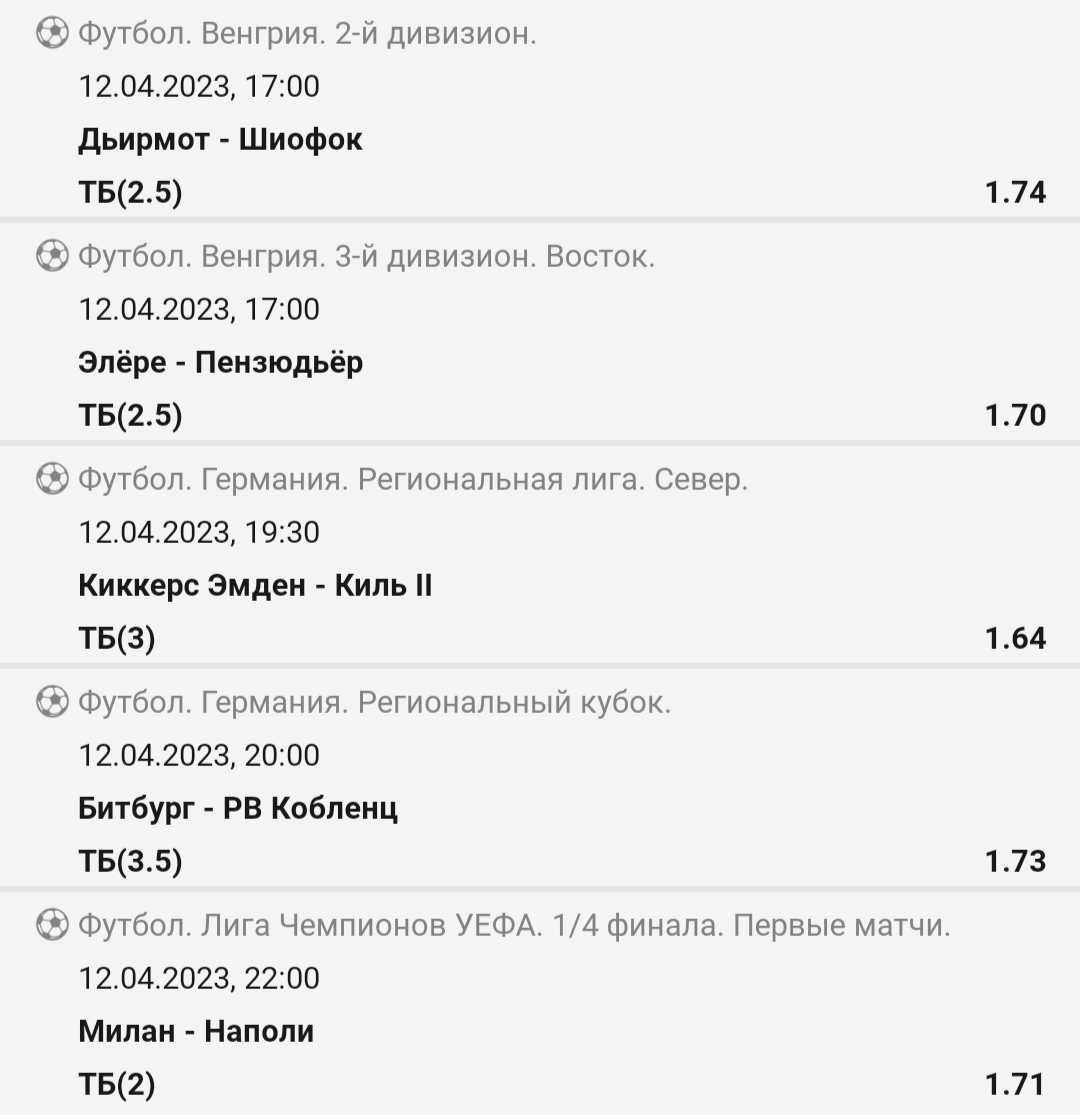1080x1119 pixels.
Task: Open the Битбург - РВ Кобленц match
Action: coord(238,808)
